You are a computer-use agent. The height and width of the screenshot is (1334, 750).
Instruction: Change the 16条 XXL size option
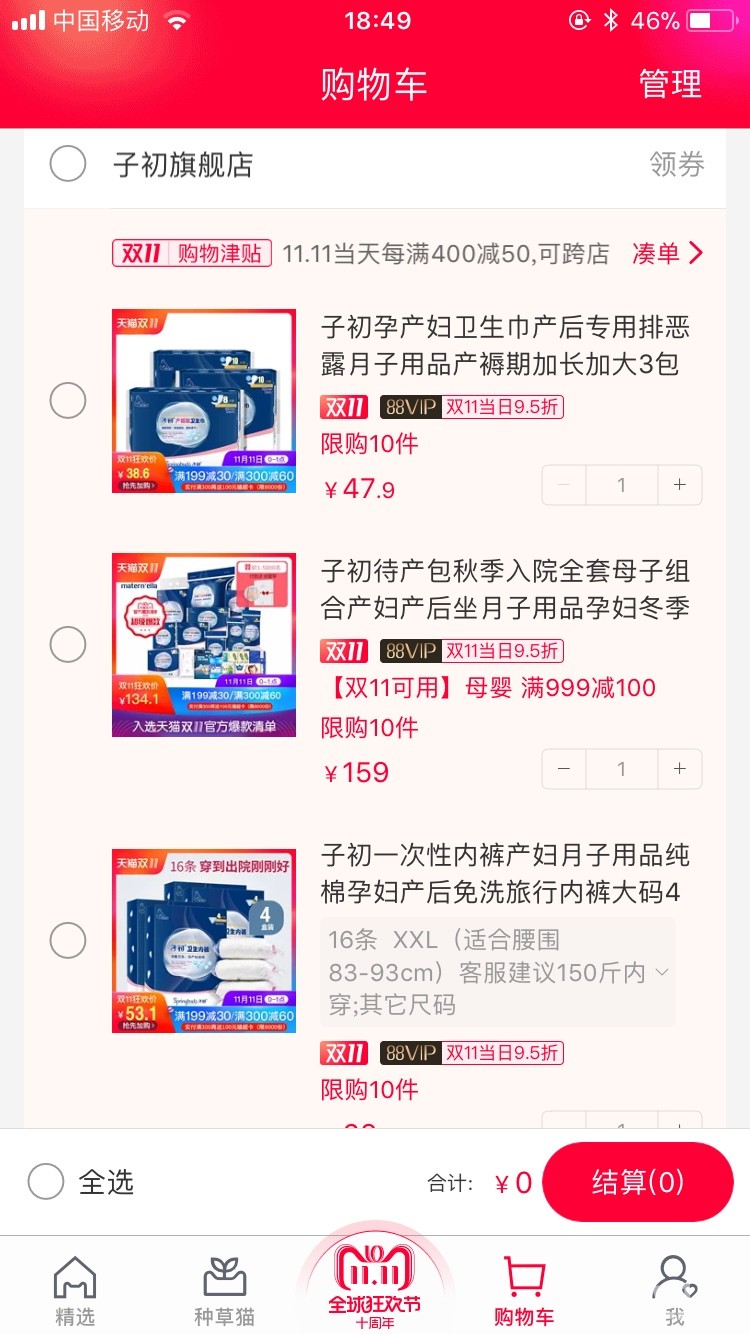click(x=498, y=972)
